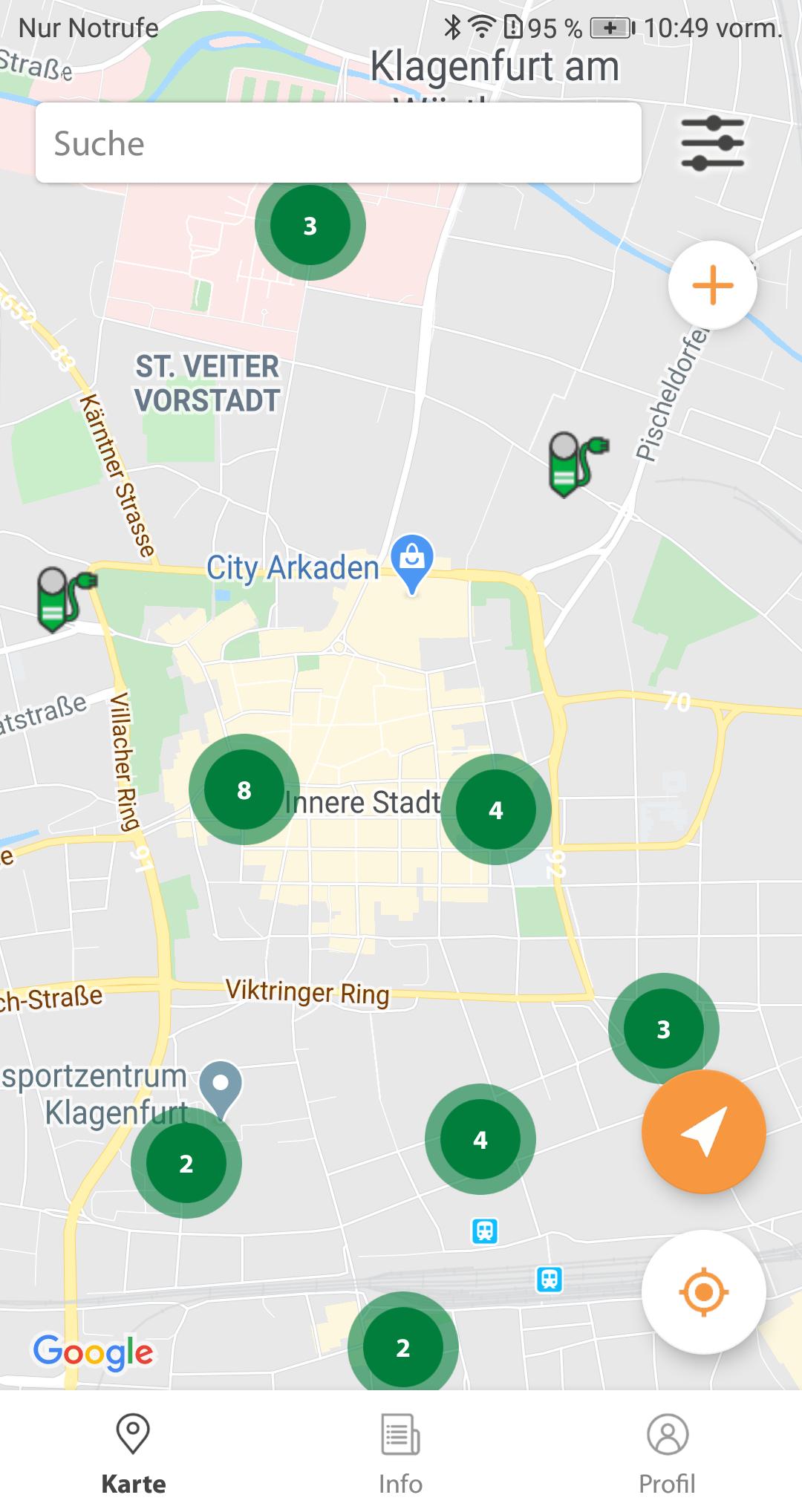Viewport: 802px width, 1512px height.
Task: Open the cluster of 2 near Sportzentrum Klagenfurt
Action: coord(185,1163)
